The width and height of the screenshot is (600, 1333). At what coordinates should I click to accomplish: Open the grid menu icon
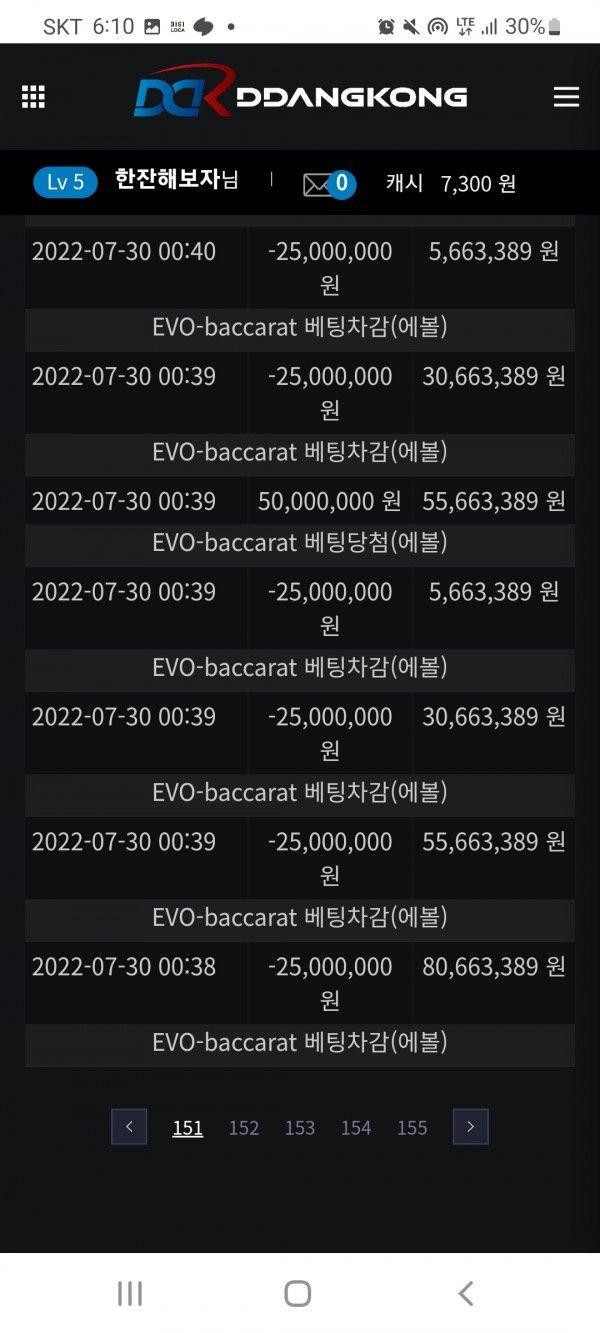coord(33,97)
